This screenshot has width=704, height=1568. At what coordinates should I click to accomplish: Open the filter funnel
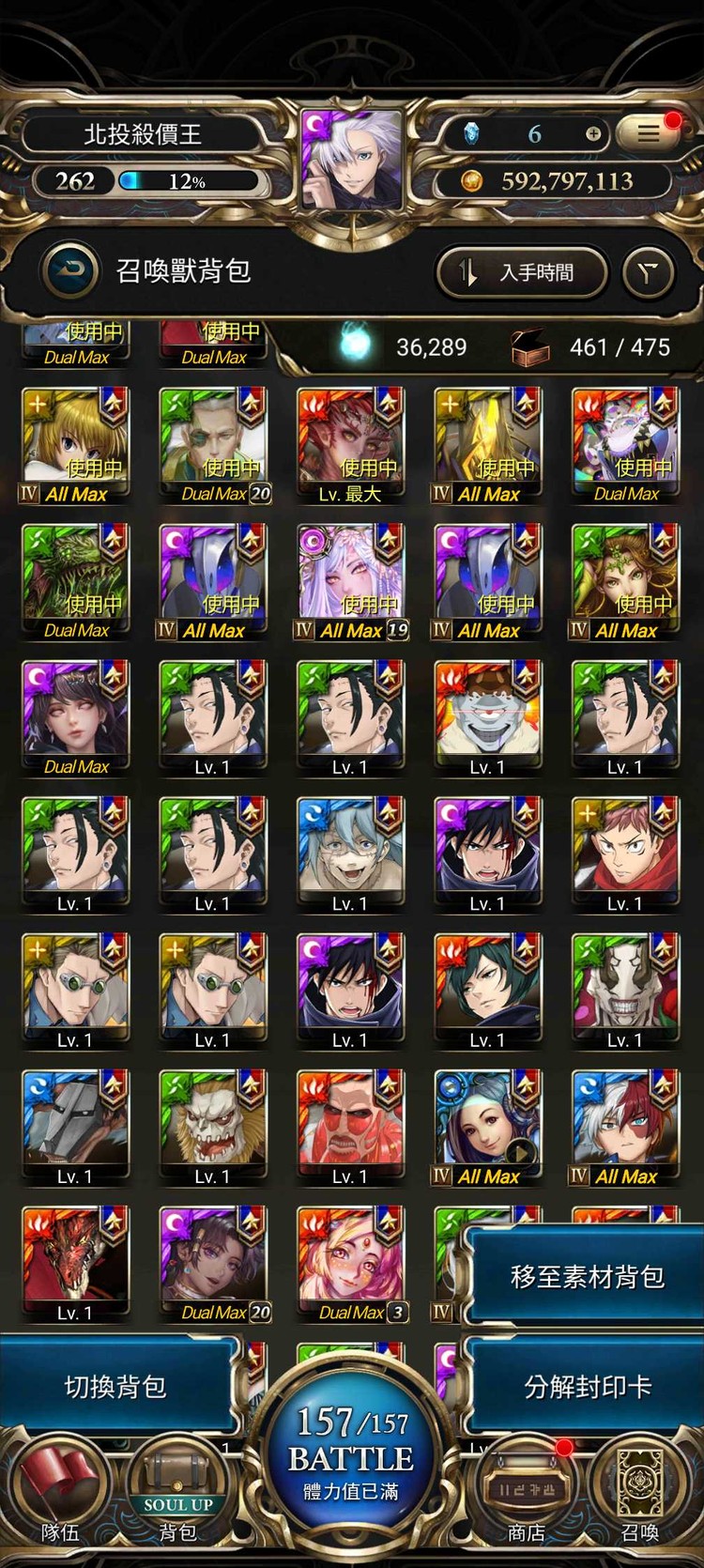click(648, 273)
